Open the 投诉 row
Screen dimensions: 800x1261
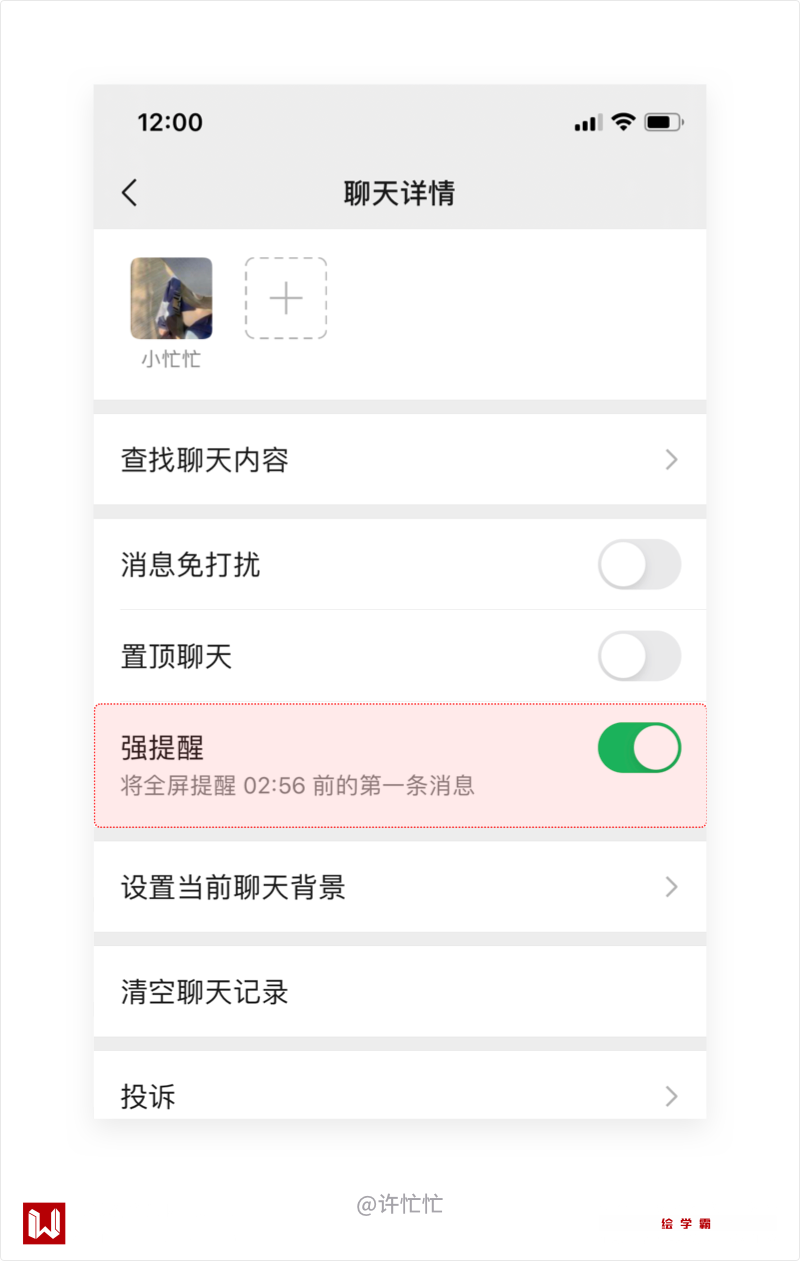(x=400, y=1096)
